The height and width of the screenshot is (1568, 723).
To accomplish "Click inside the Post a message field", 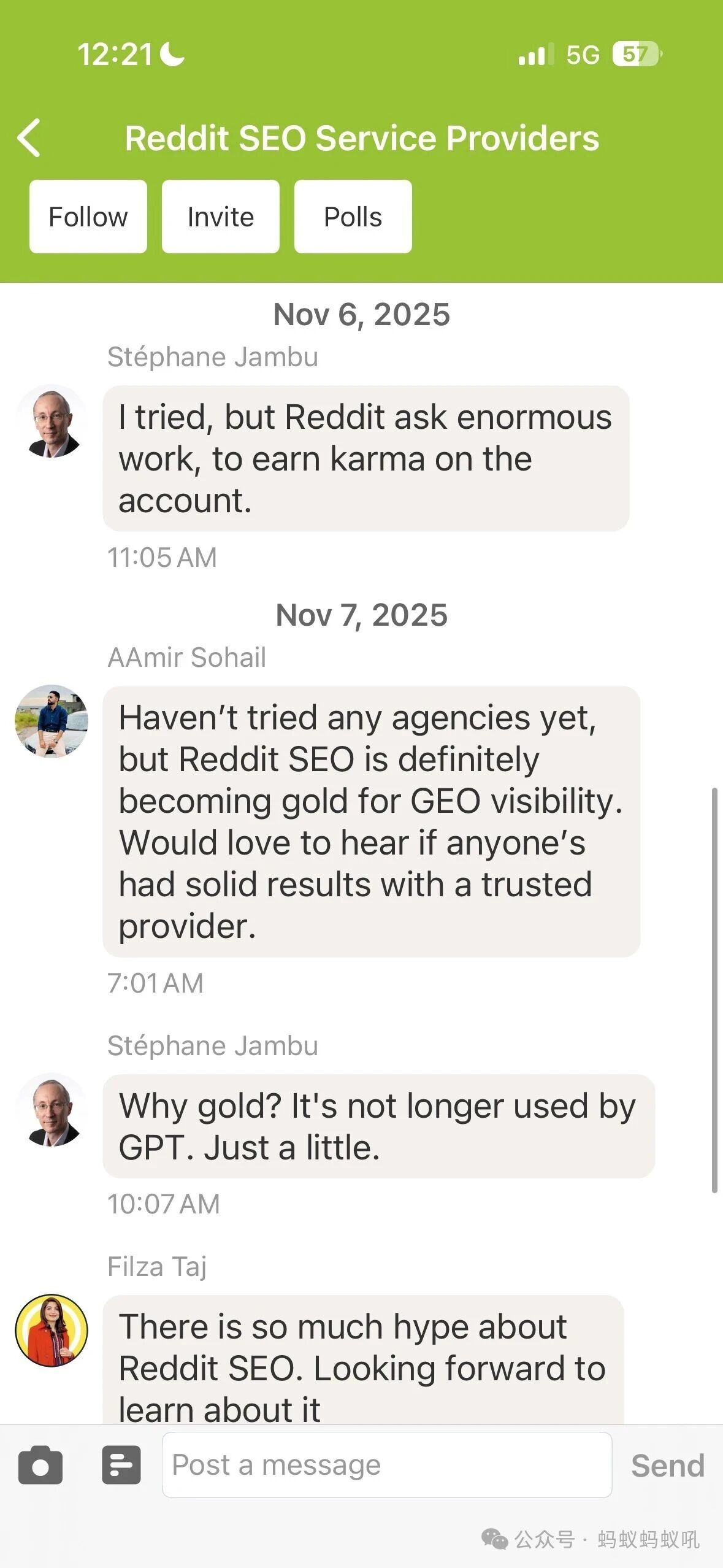I will point(388,1465).
